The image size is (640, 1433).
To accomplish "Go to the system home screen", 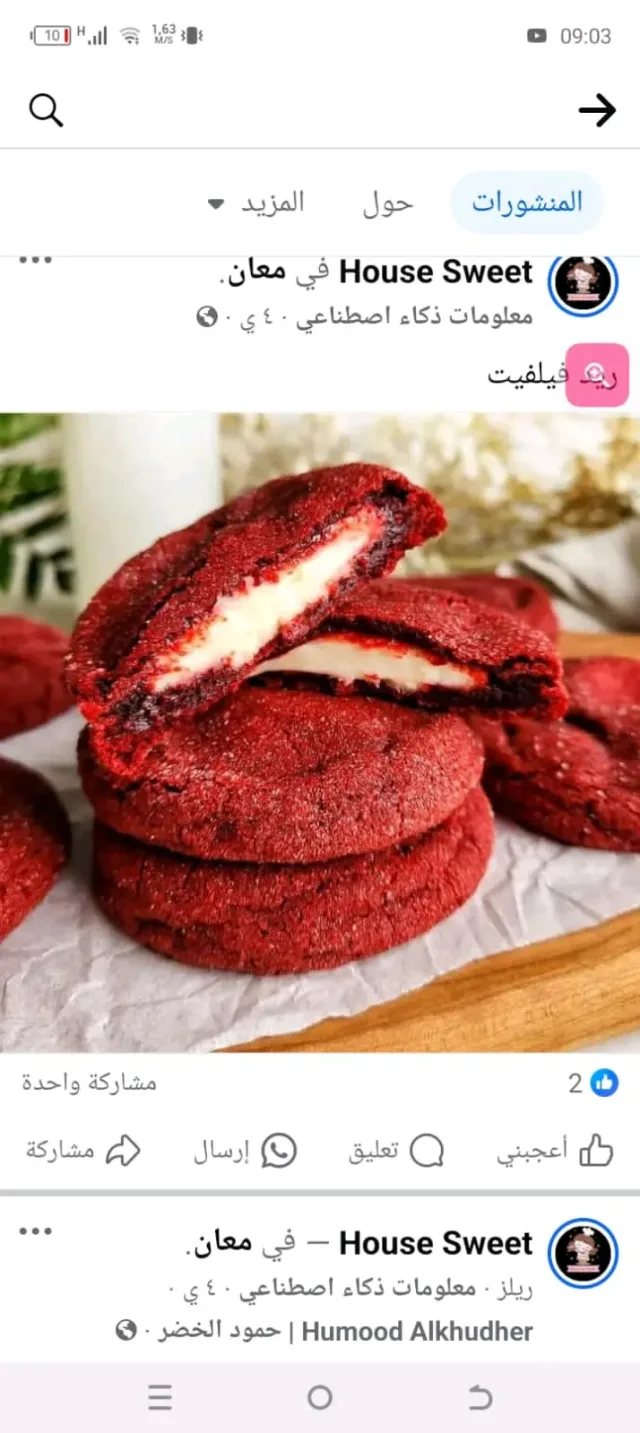I will 320,1397.
